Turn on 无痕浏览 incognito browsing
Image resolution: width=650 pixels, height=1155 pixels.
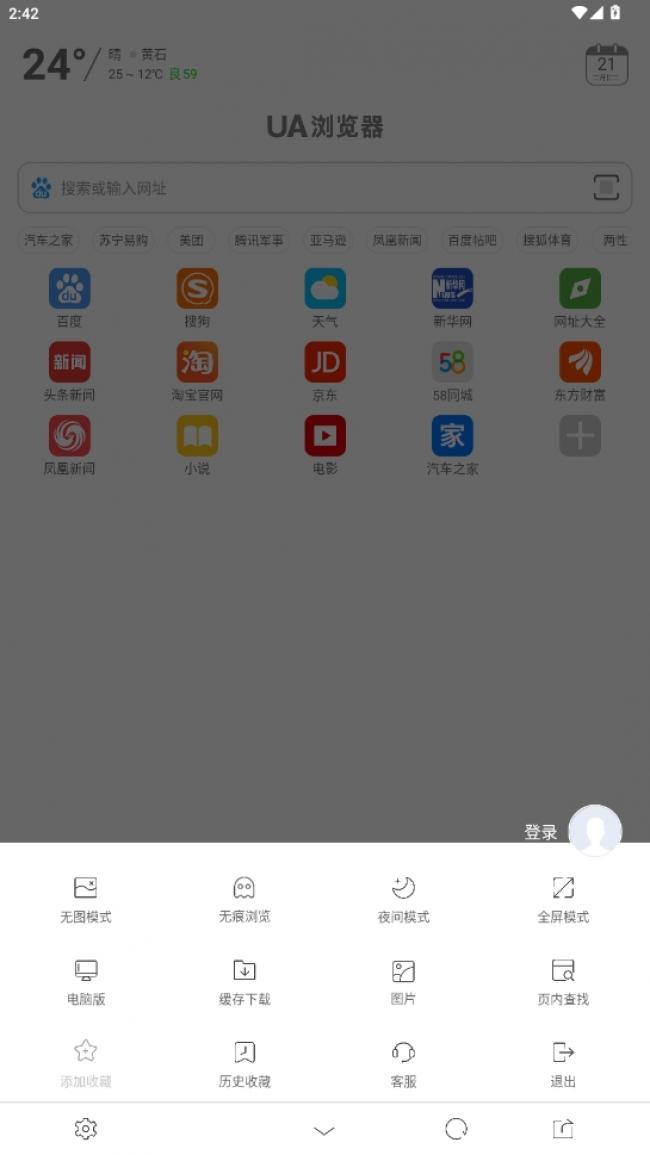[x=244, y=899]
